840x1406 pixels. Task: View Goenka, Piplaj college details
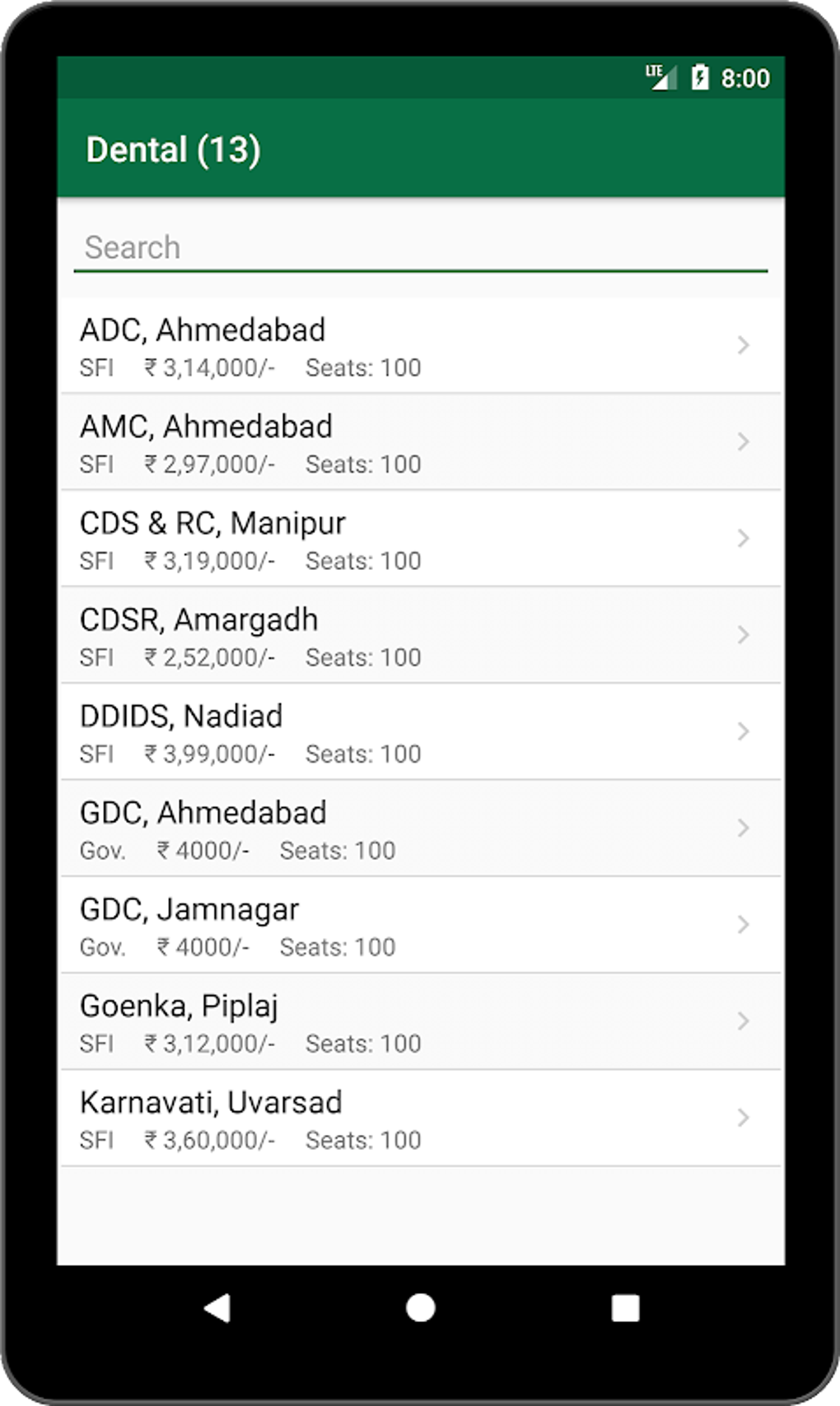coord(420,1021)
